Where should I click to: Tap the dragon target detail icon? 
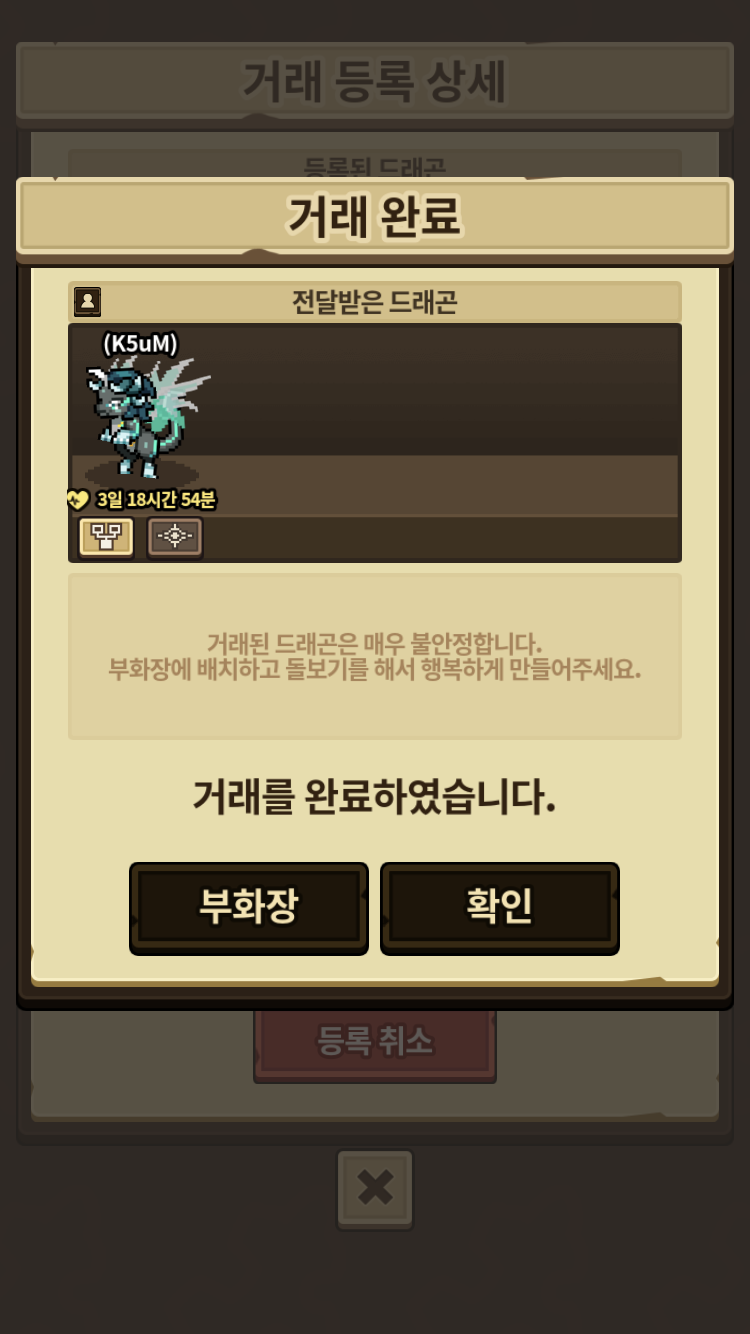click(175, 537)
